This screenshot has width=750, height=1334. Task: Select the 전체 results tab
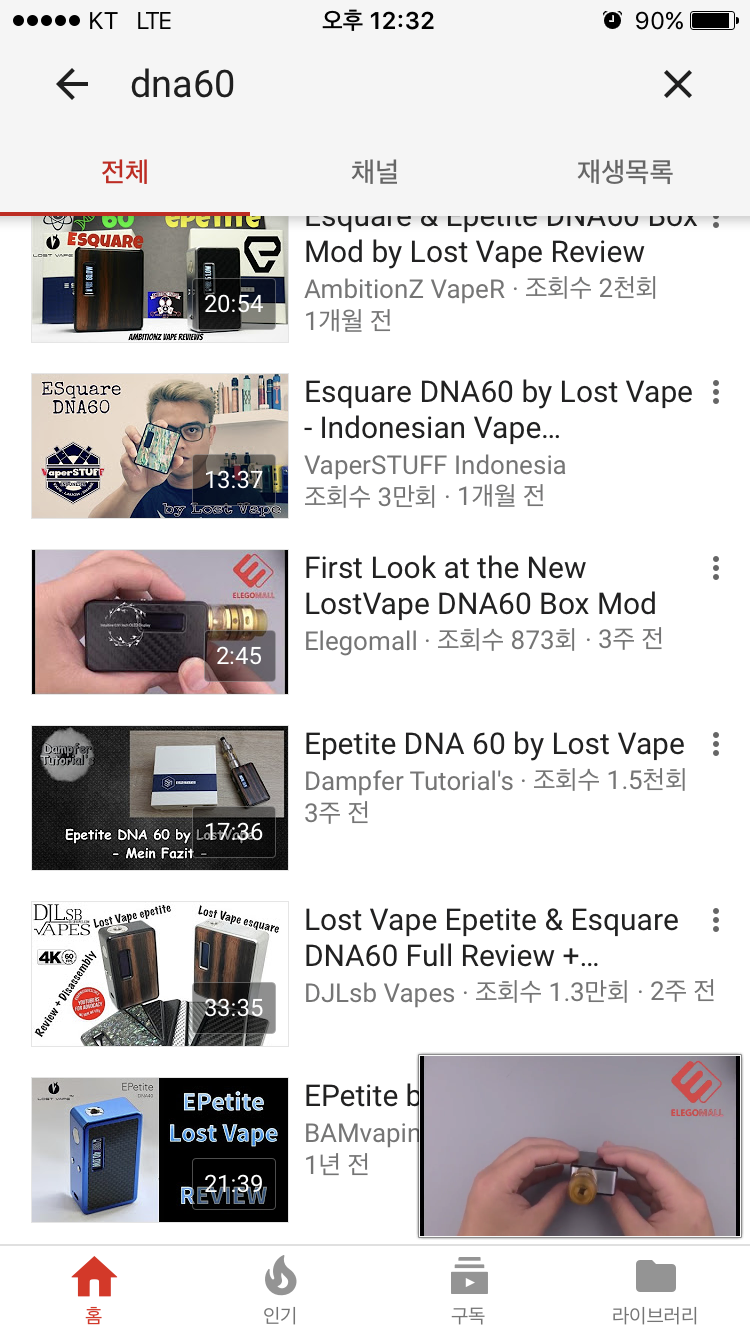(125, 171)
